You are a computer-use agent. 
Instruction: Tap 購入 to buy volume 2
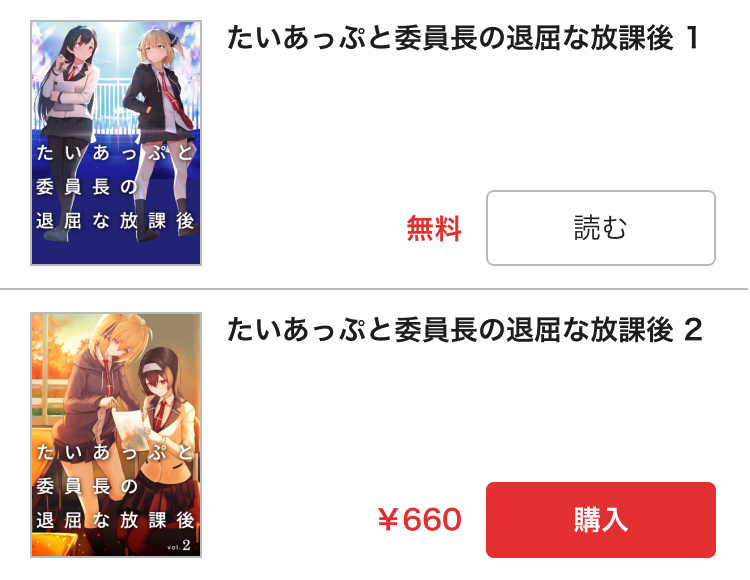pyautogui.click(x=600, y=519)
